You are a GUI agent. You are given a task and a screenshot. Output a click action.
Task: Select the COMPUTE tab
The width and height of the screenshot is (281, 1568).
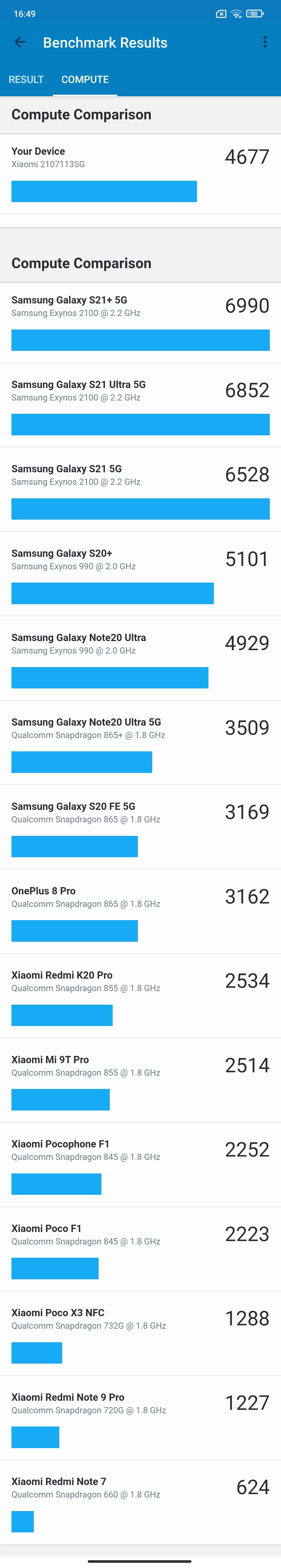(x=85, y=80)
